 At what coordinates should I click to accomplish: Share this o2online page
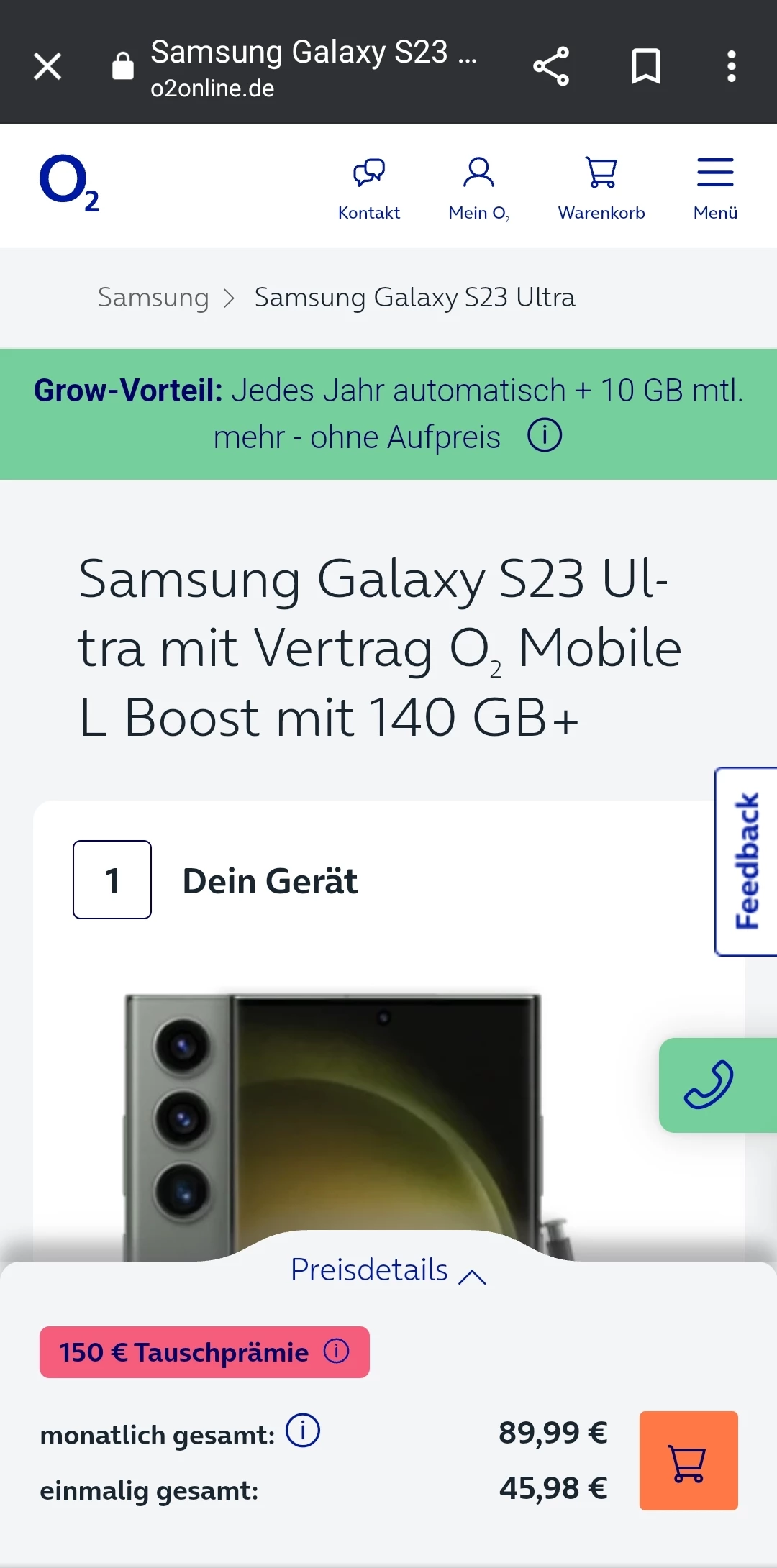coord(551,67)
